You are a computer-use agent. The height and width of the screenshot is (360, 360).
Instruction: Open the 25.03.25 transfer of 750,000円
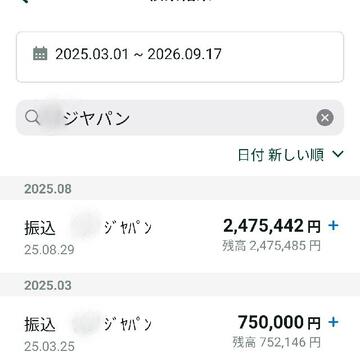point(180,328)
